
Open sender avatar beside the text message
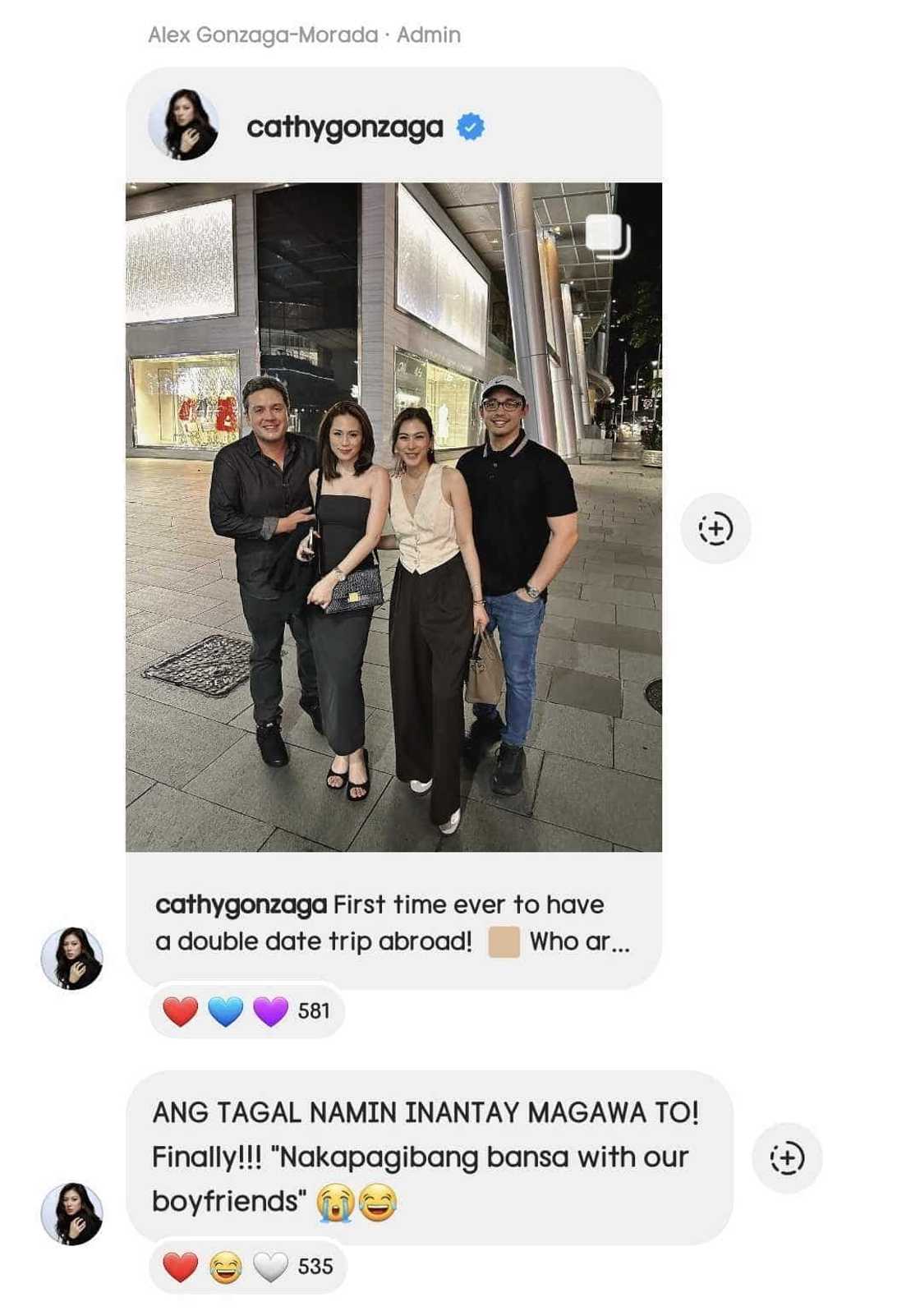[72, 1213]
